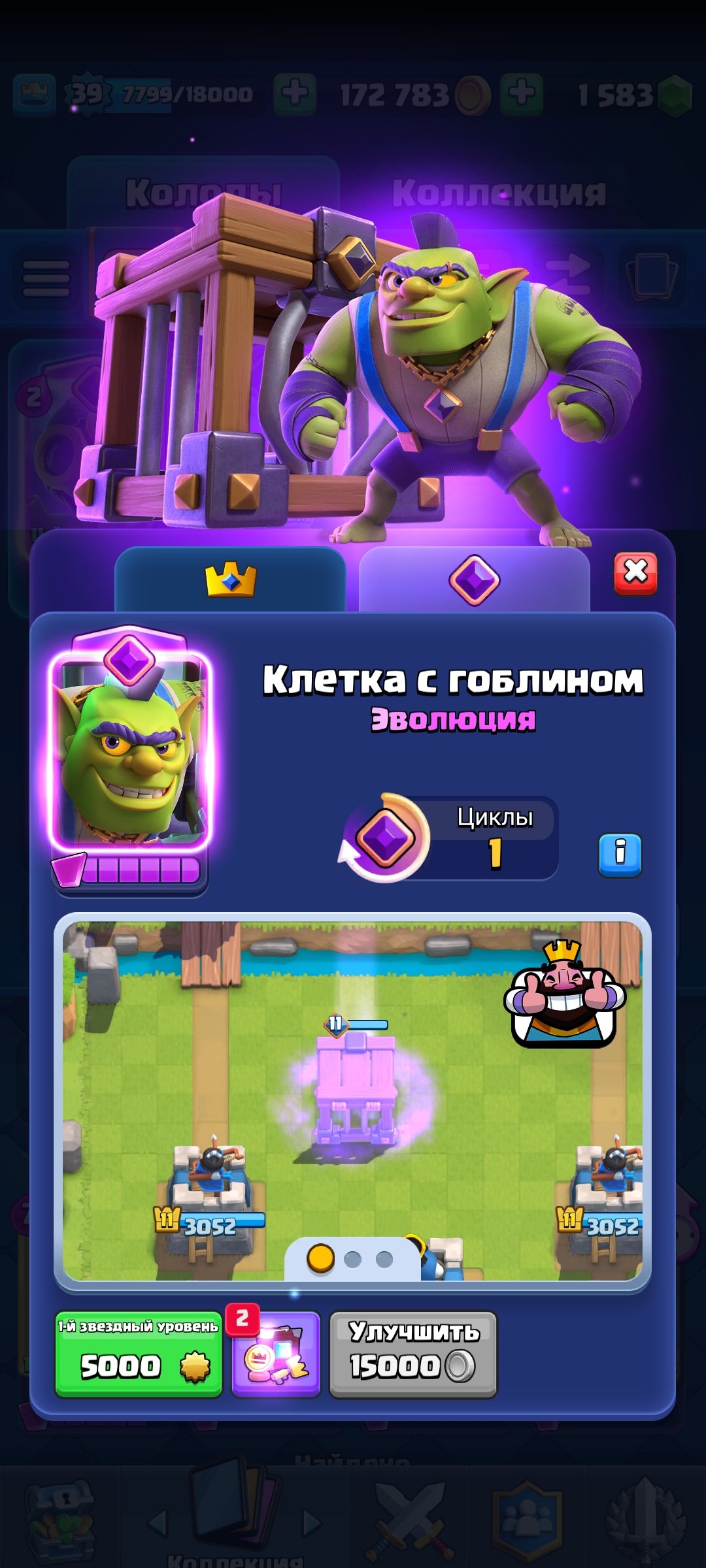Switch to the crown card tab
The height and width of the screenshot is (1568, 706).
tap(230, 580)
